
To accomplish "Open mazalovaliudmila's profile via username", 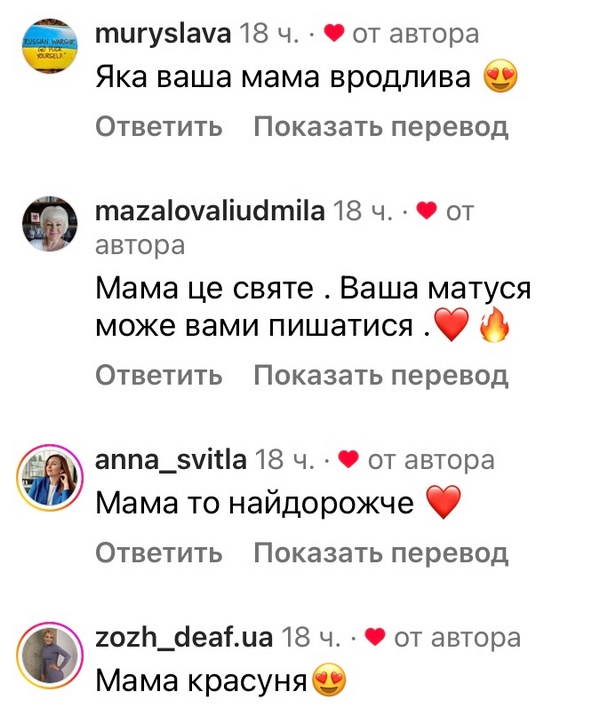I will tap(209, 211).
